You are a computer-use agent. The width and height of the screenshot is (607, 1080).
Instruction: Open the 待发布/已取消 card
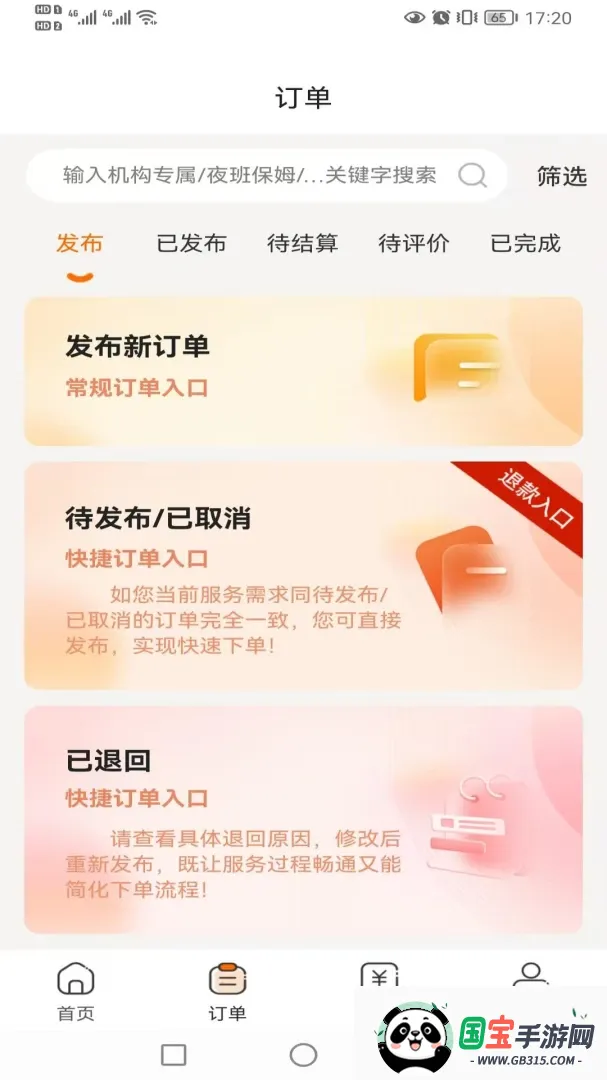pyautogui.click(x=304, y=575)
